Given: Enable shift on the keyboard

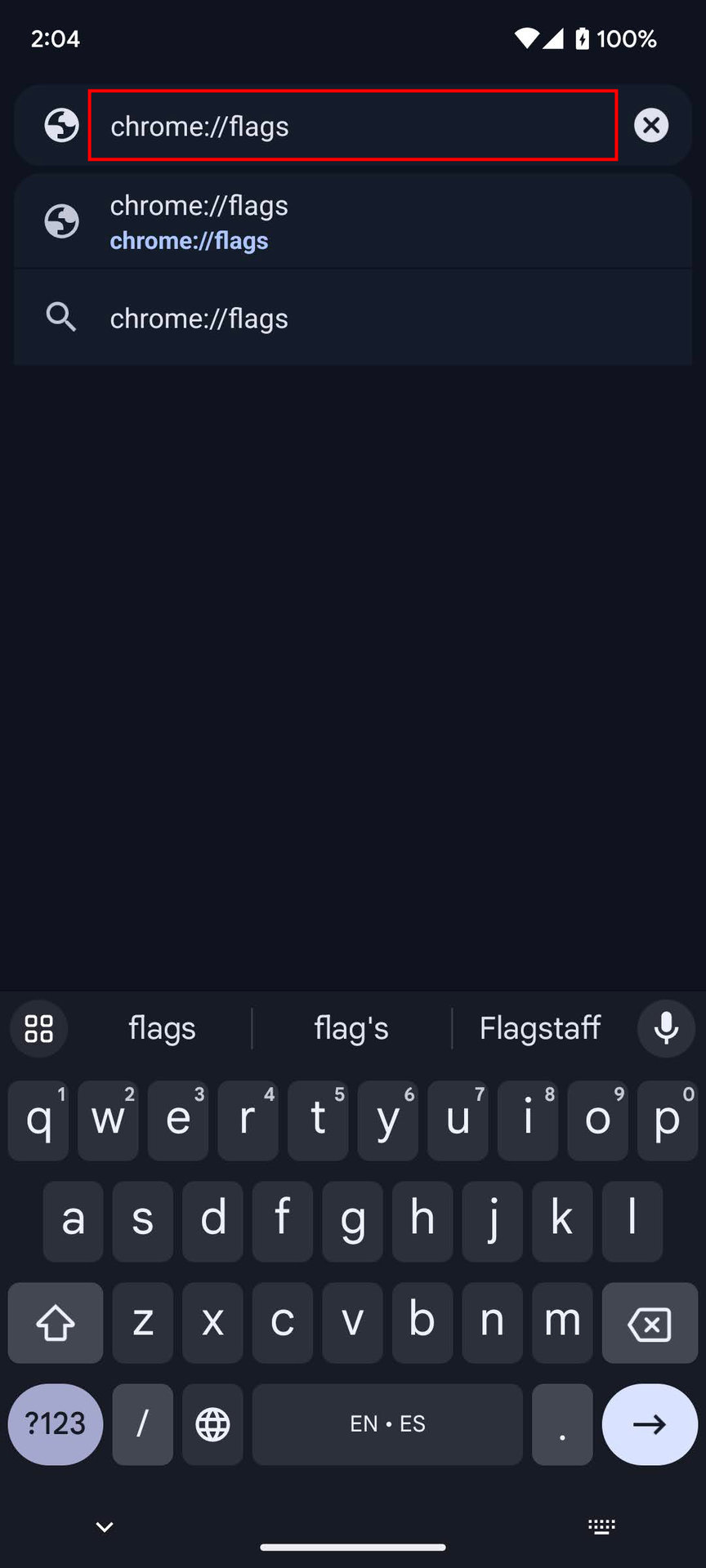Looking at the screenshot, I should 56,1323.
